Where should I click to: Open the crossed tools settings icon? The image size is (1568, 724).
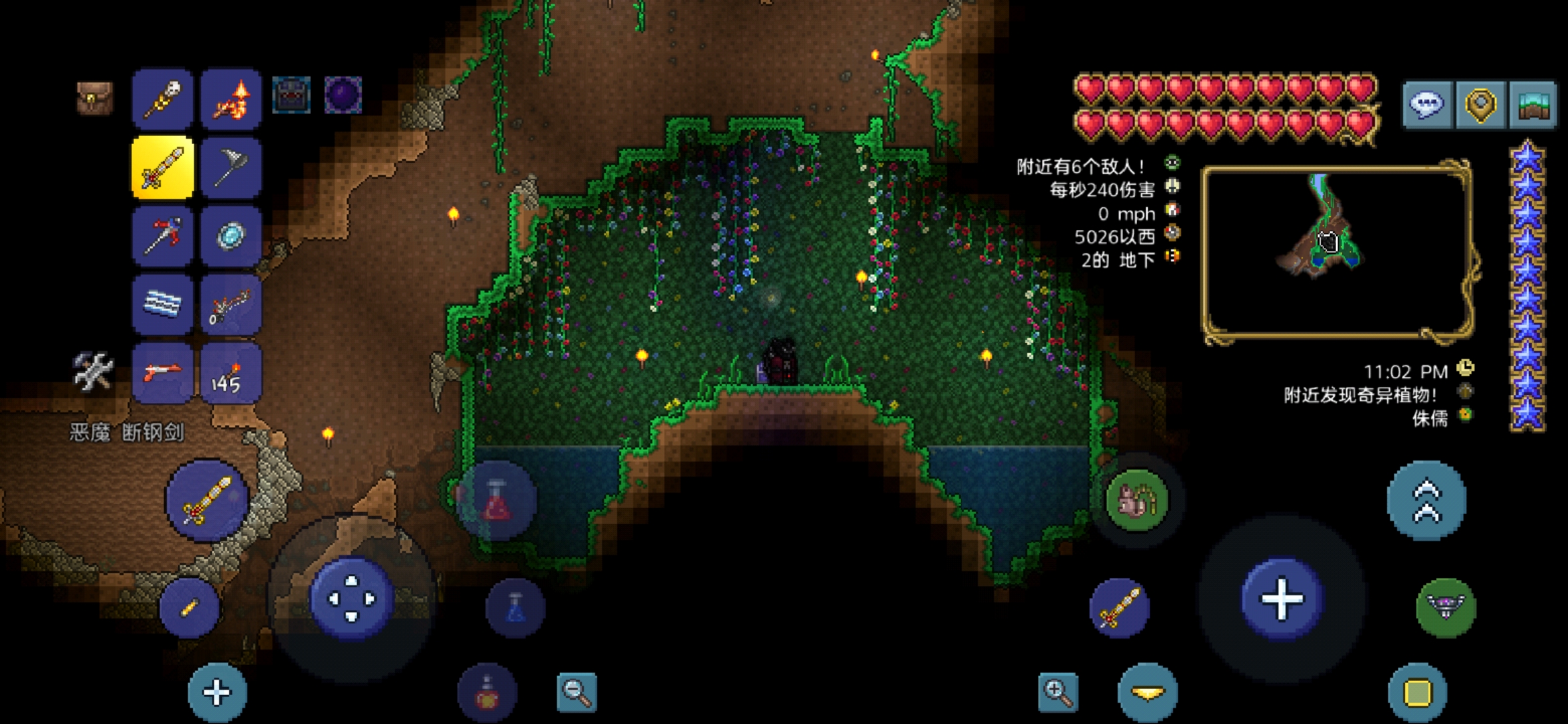(x=92, y=371)
